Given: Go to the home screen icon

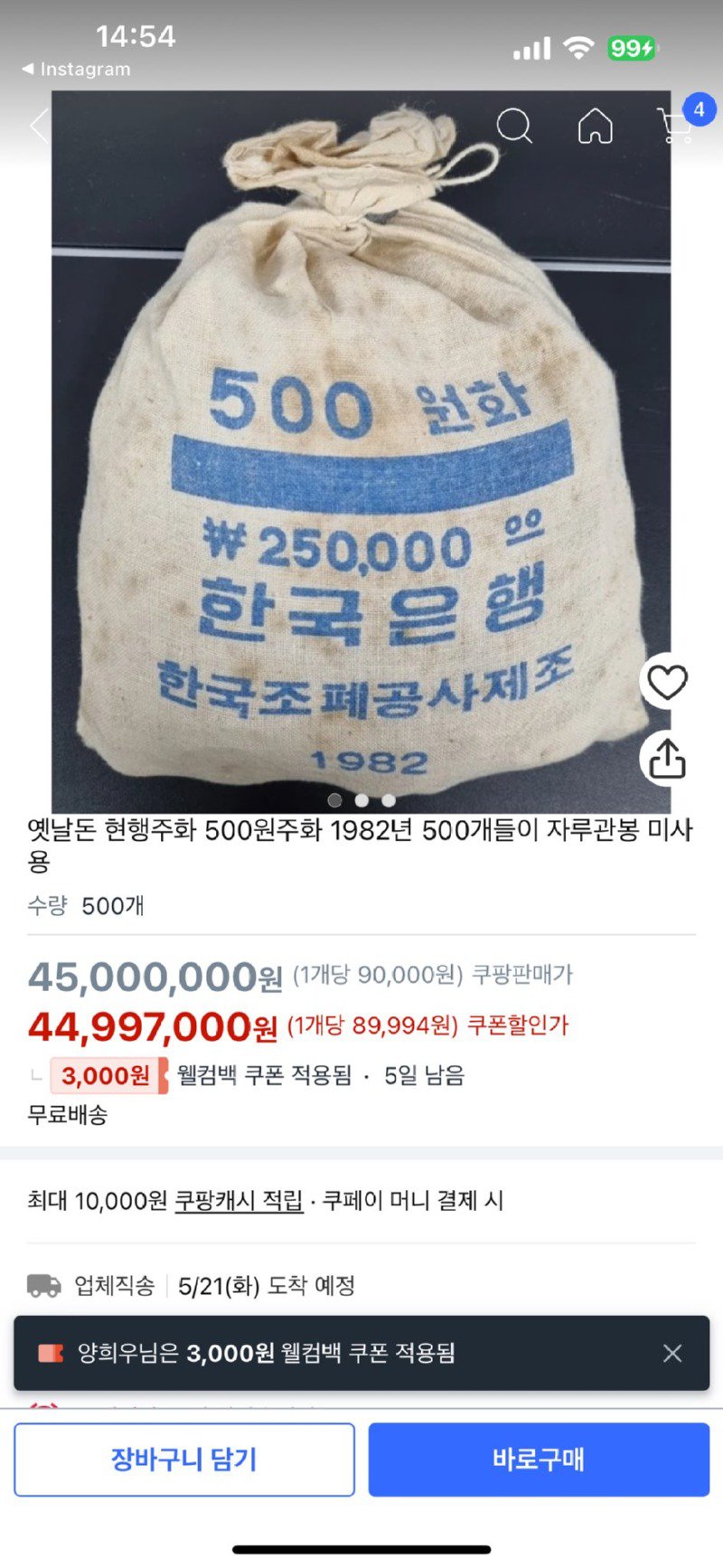Looking at the screenshot, I should click(x=595, y=128).
